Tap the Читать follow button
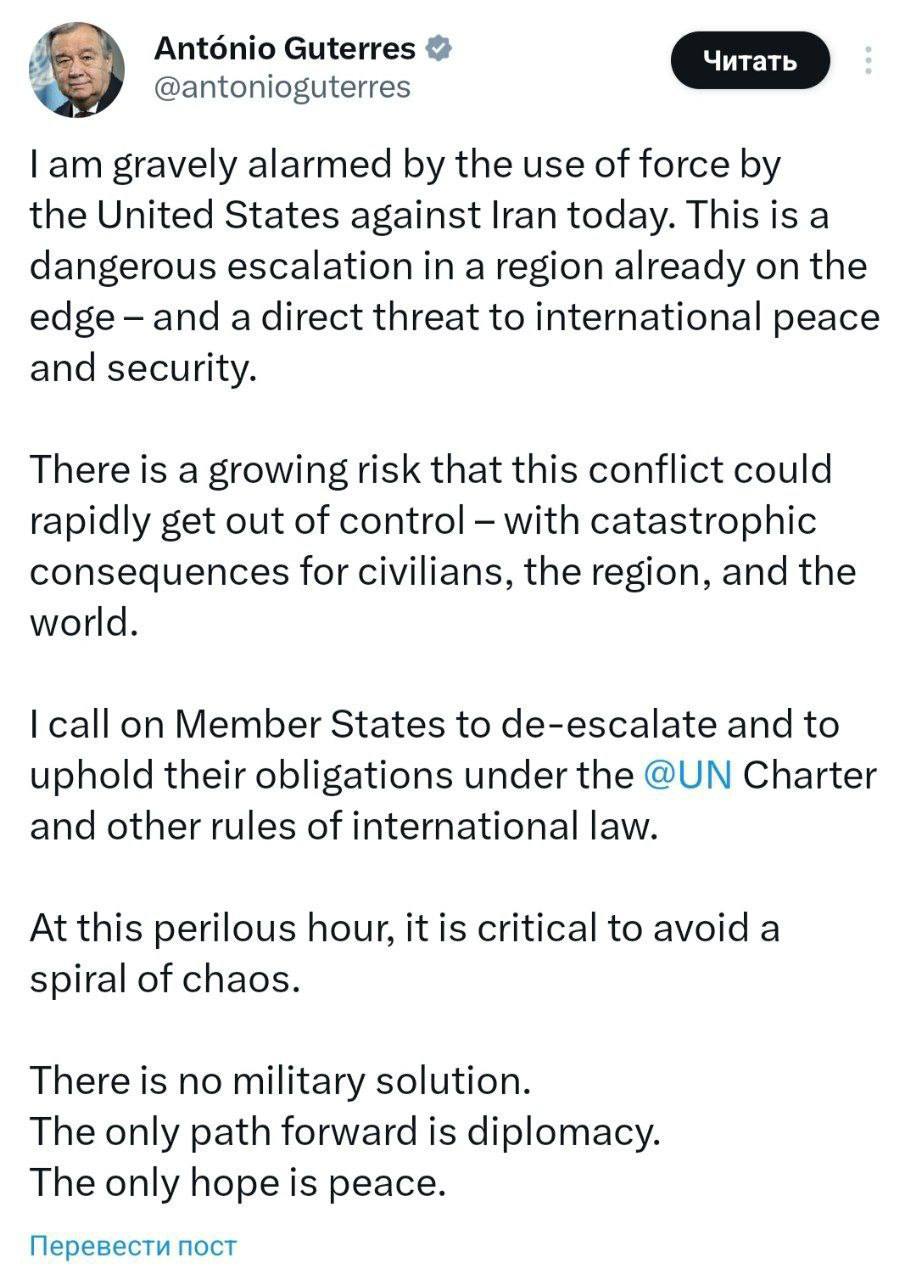Viewport: 916px width, 1280px height. pos(749,61)
